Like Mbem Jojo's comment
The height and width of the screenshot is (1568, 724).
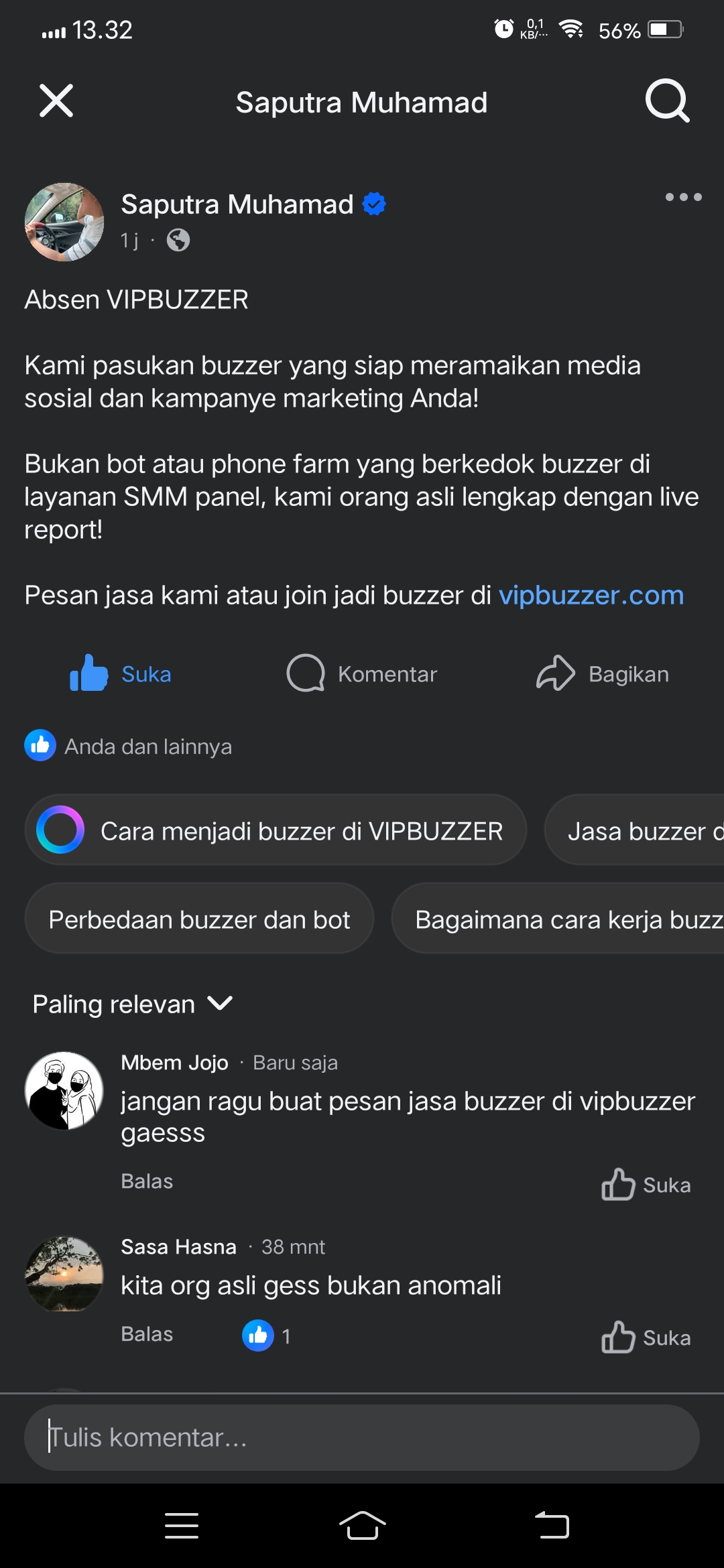point(646,1185)
